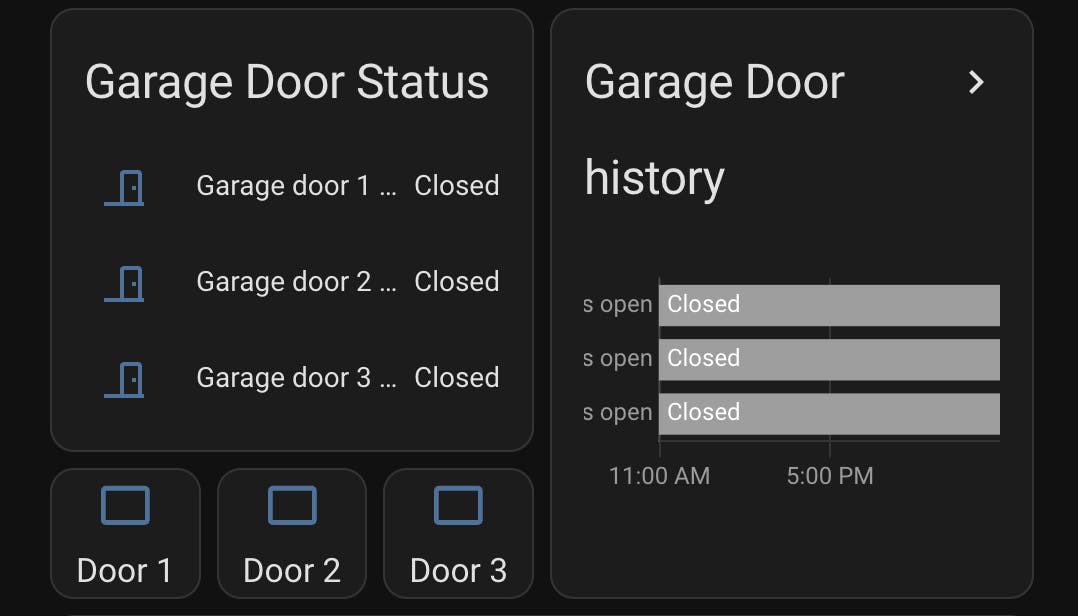Viewport: 1078px width, 616px height.
Task: Tap the Door 3 button
Action: pyautogui.click(x=458, y=533)
